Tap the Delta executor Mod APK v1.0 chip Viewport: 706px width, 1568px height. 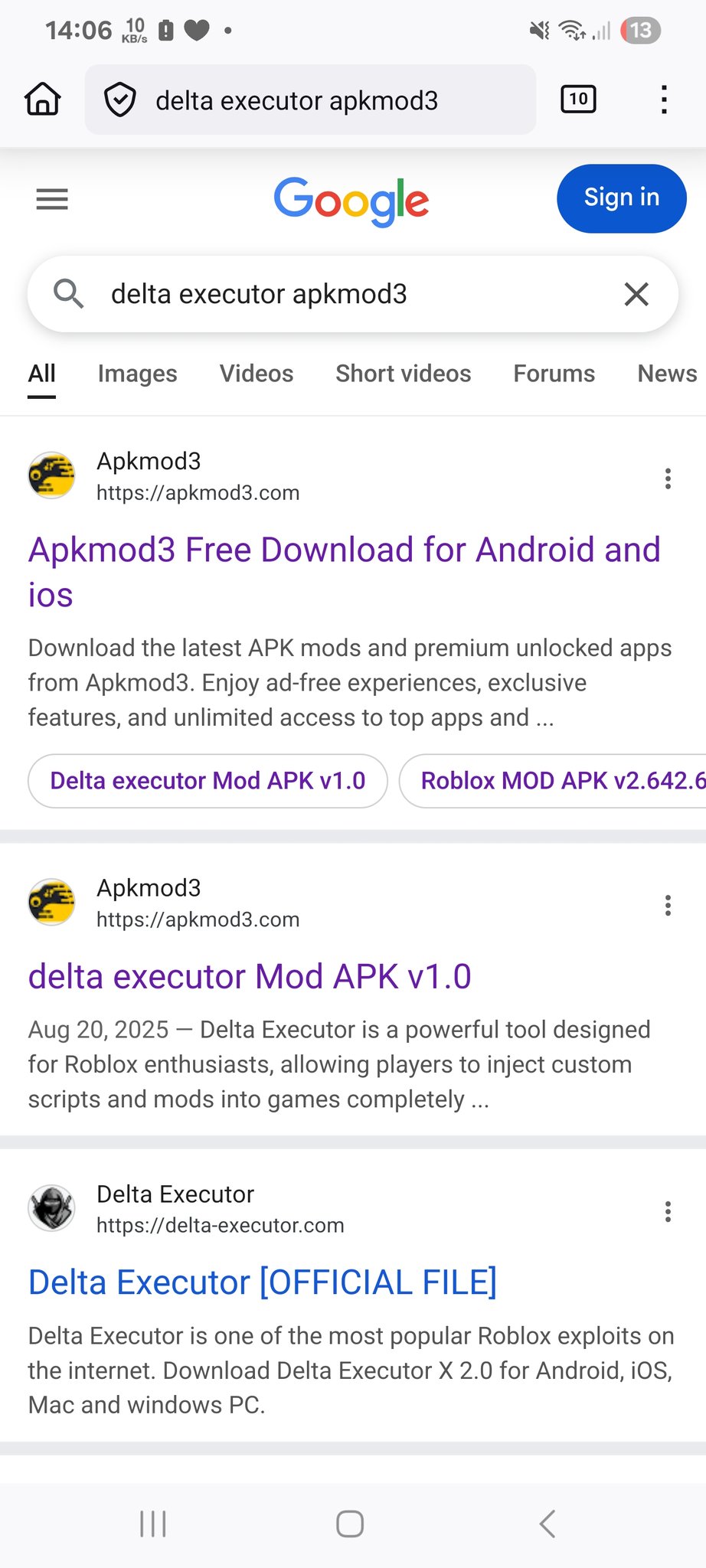click(208, 781)
